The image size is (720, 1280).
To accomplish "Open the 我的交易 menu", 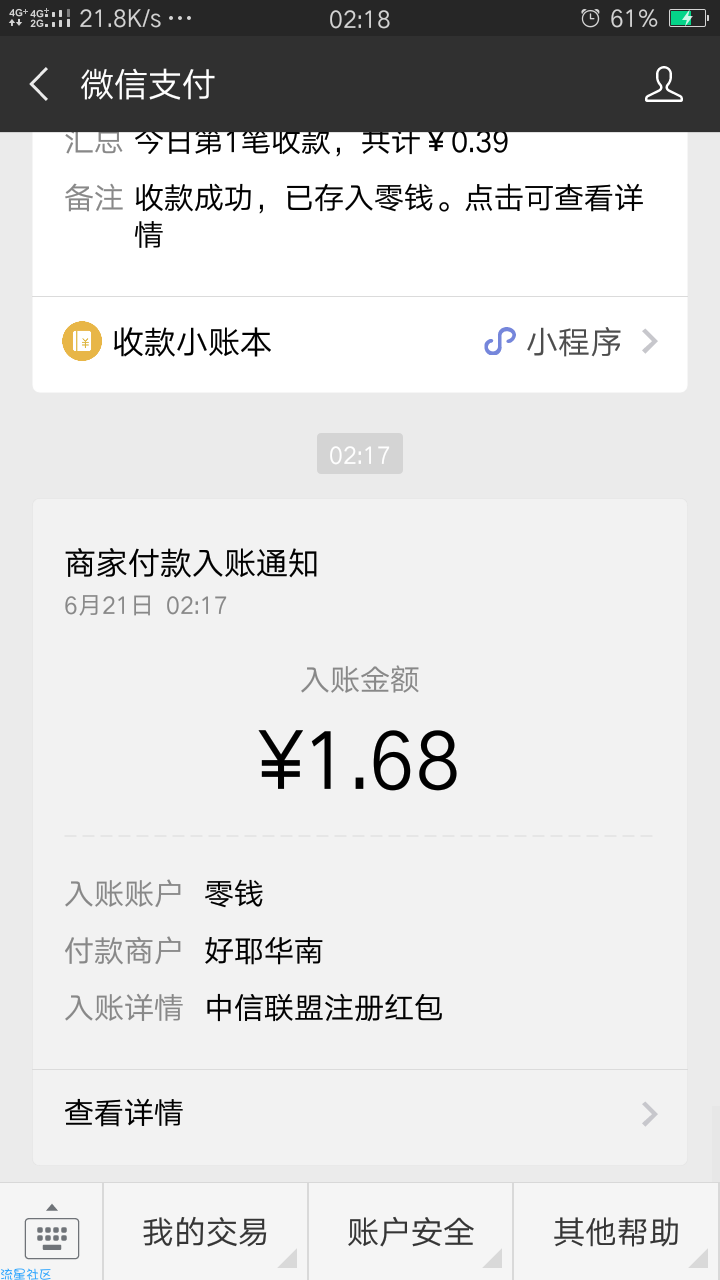I will point(205,1232).
